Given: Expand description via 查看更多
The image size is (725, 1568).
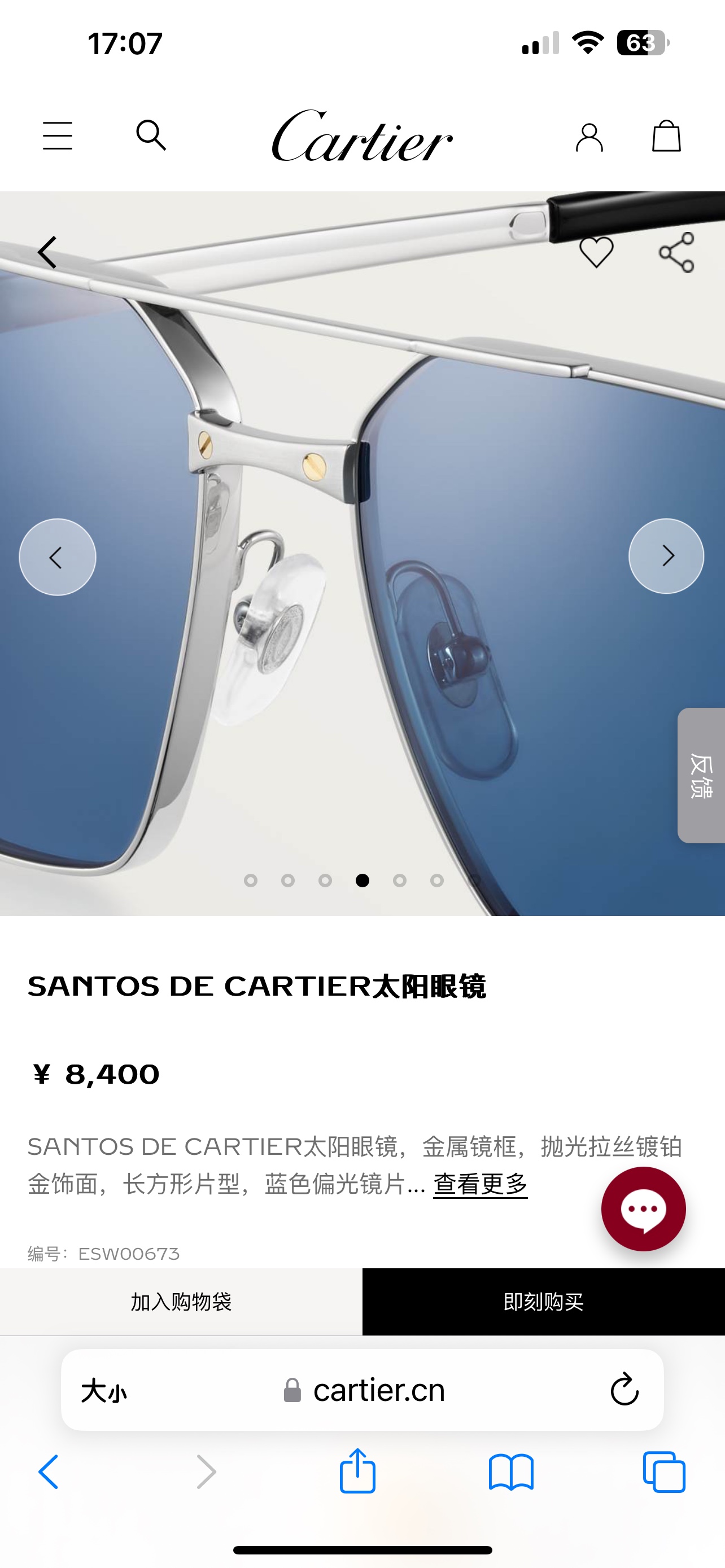Looking at the screenshot, I should point(481,1184).
